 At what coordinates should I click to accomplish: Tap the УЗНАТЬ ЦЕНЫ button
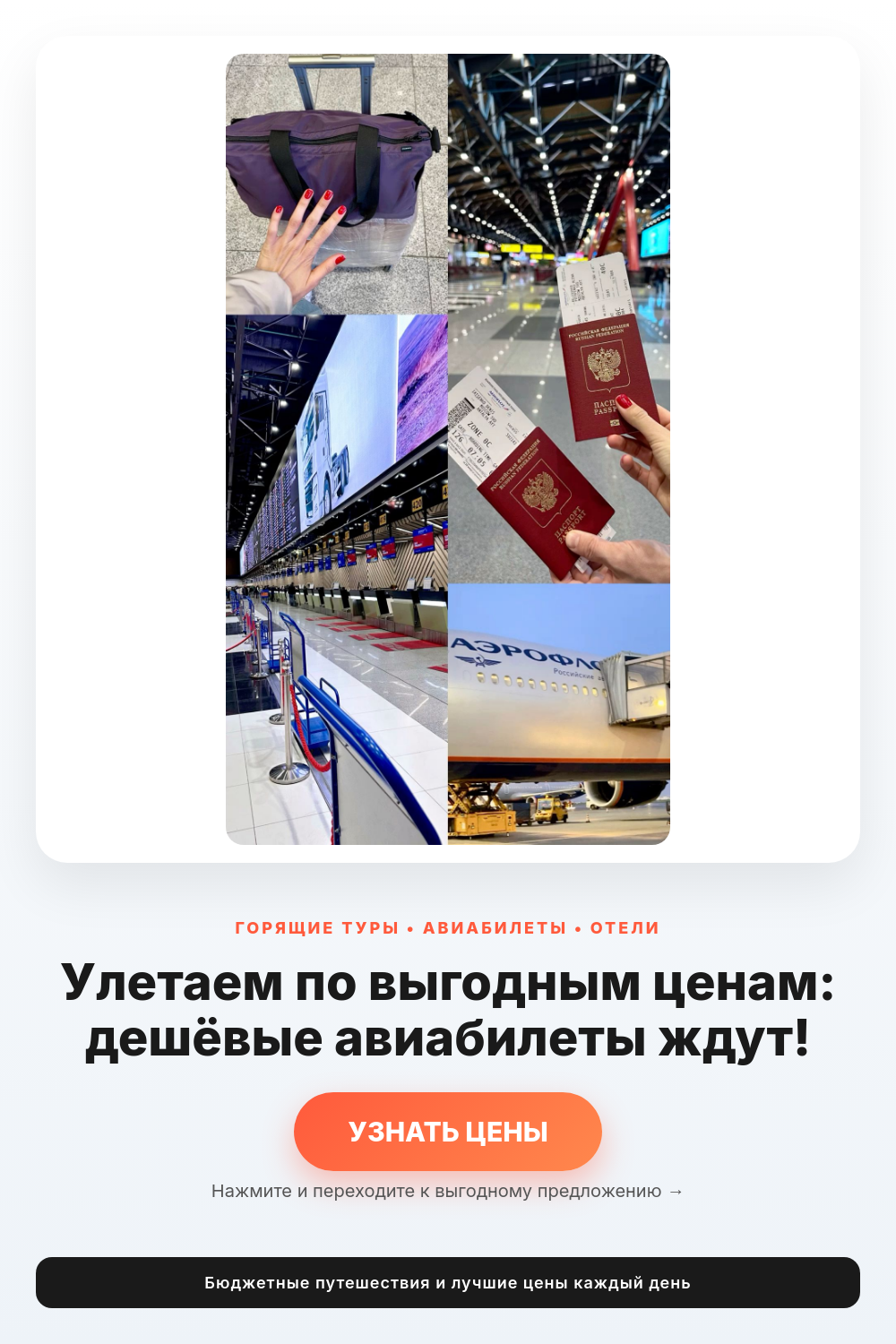tap(448, 1132)
